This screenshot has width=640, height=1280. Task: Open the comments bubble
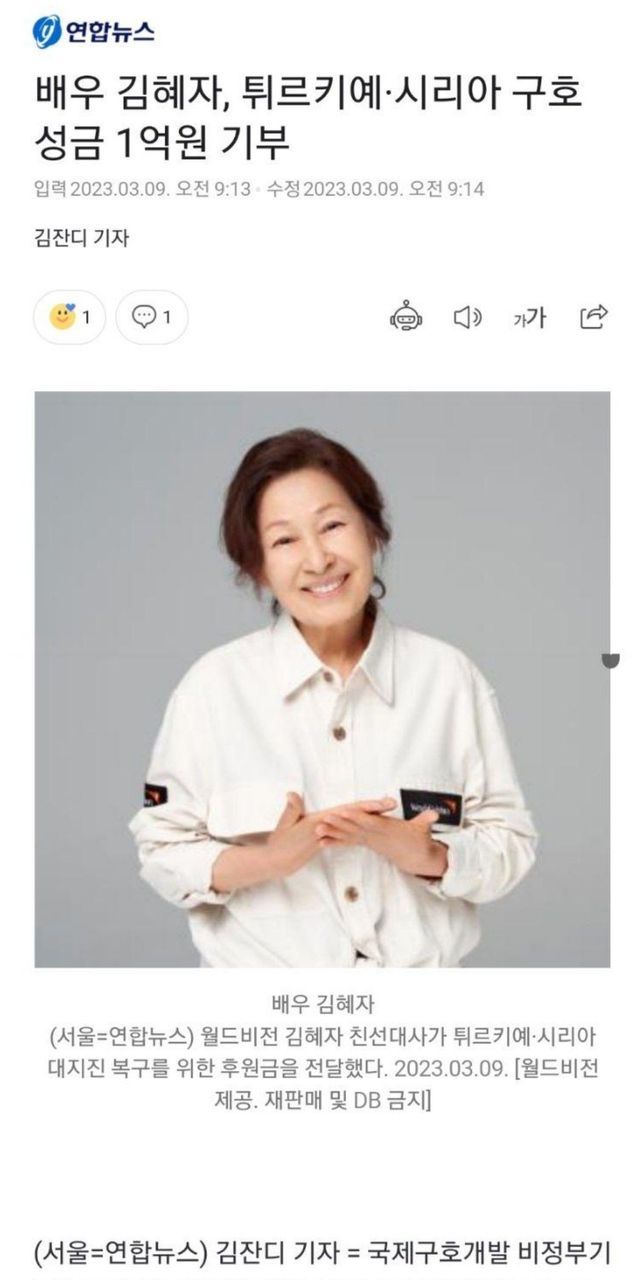pyautogui.click(x=151, y=318)
